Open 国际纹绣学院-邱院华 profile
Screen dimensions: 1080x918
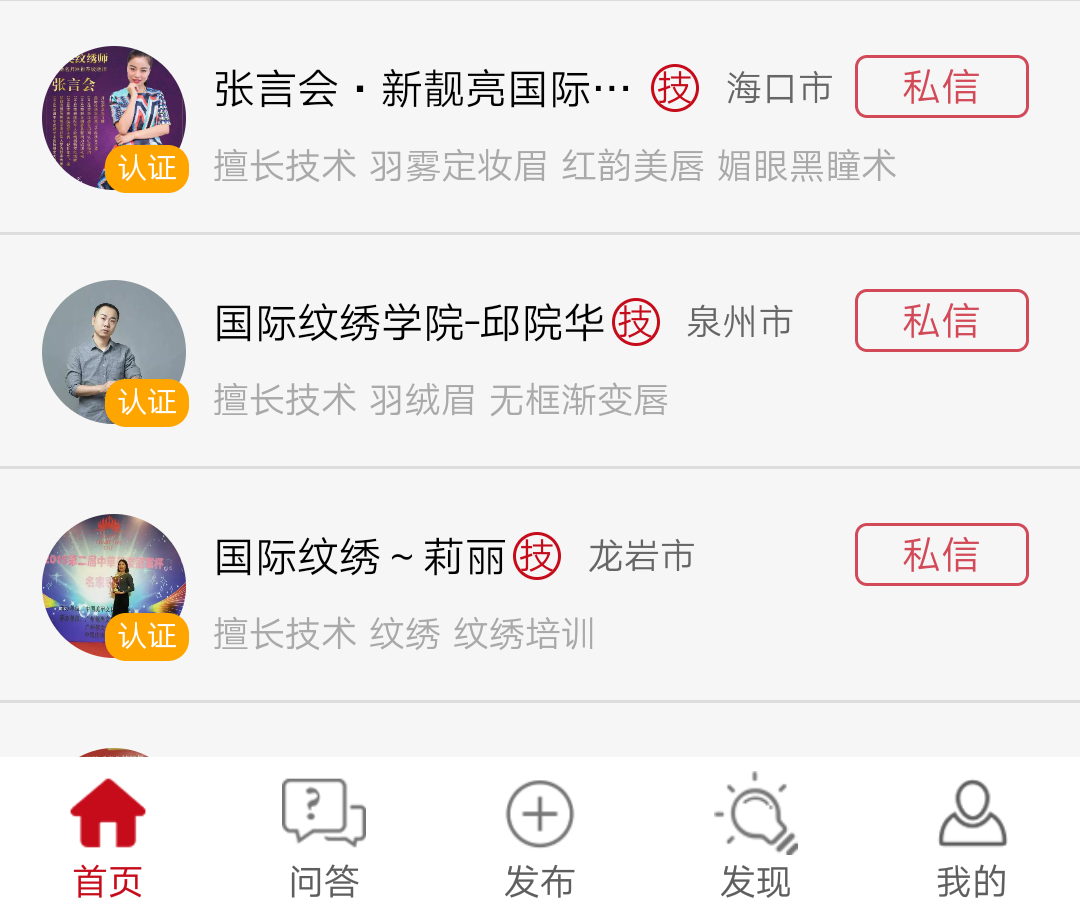410,323
